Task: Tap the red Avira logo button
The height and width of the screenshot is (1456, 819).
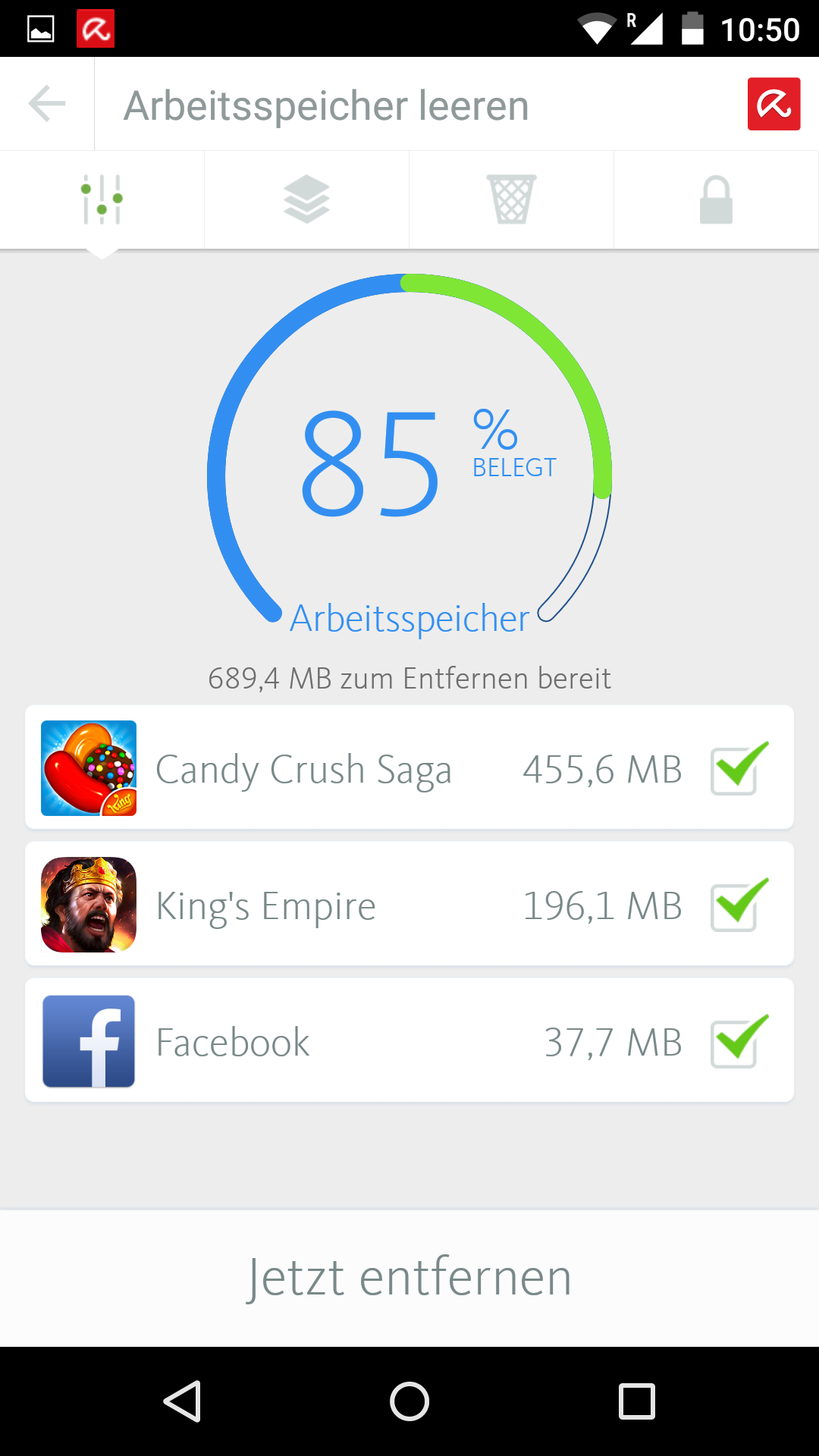Action: click(x=773, y=104)
